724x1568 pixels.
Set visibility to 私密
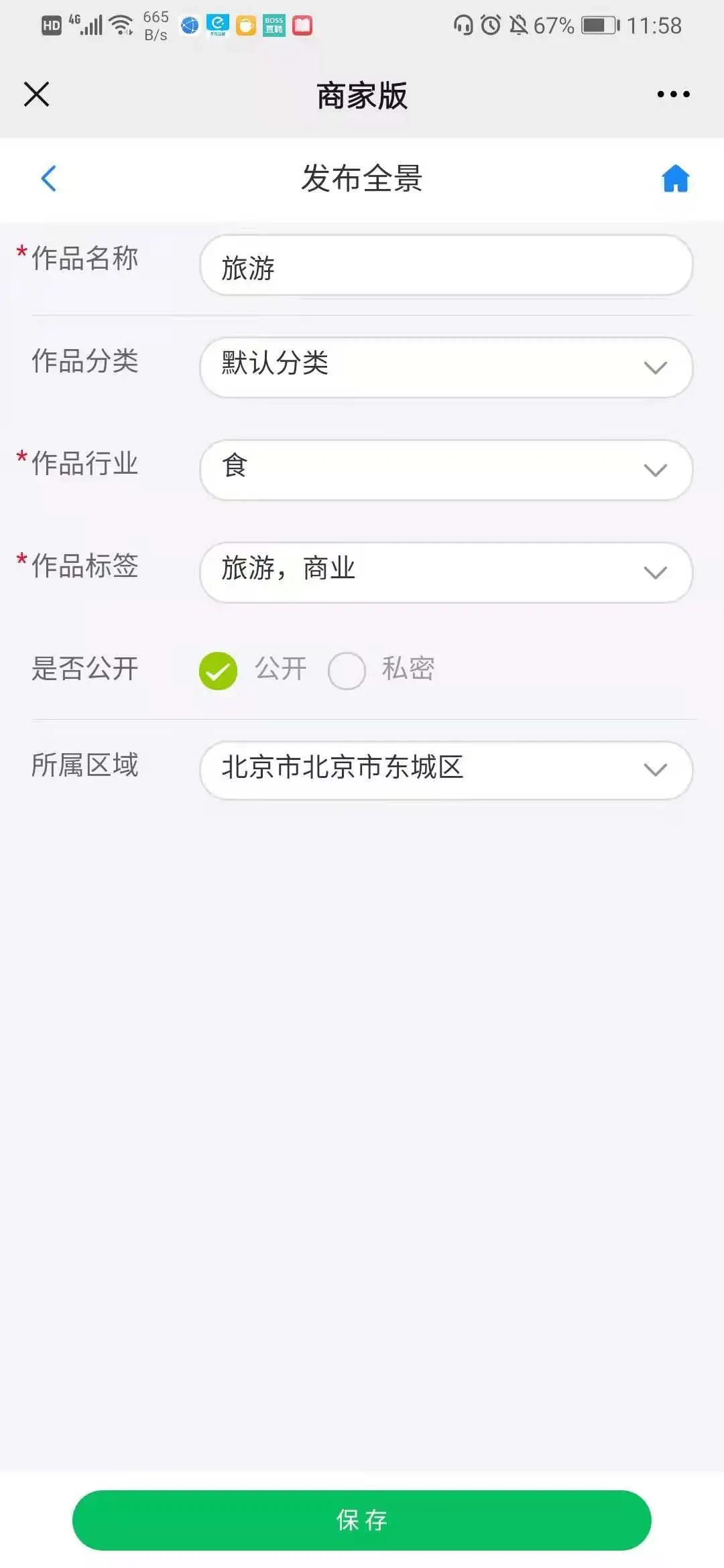pyautogui.click(x=347, y=670)
